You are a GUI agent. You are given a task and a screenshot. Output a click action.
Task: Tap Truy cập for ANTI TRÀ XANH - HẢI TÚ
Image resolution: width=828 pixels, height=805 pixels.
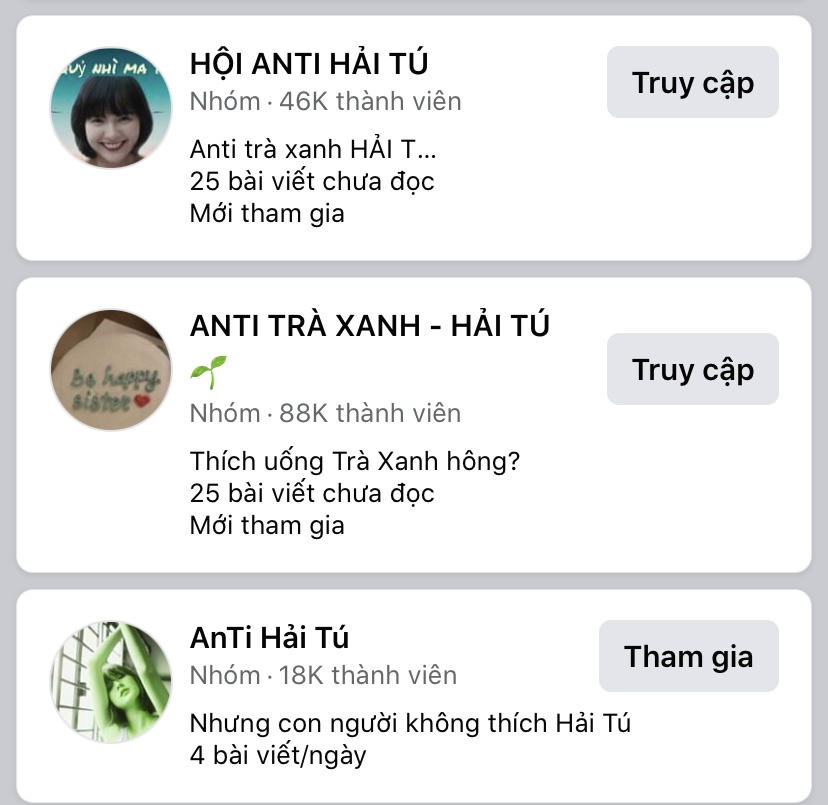click(x=692, y=369)
